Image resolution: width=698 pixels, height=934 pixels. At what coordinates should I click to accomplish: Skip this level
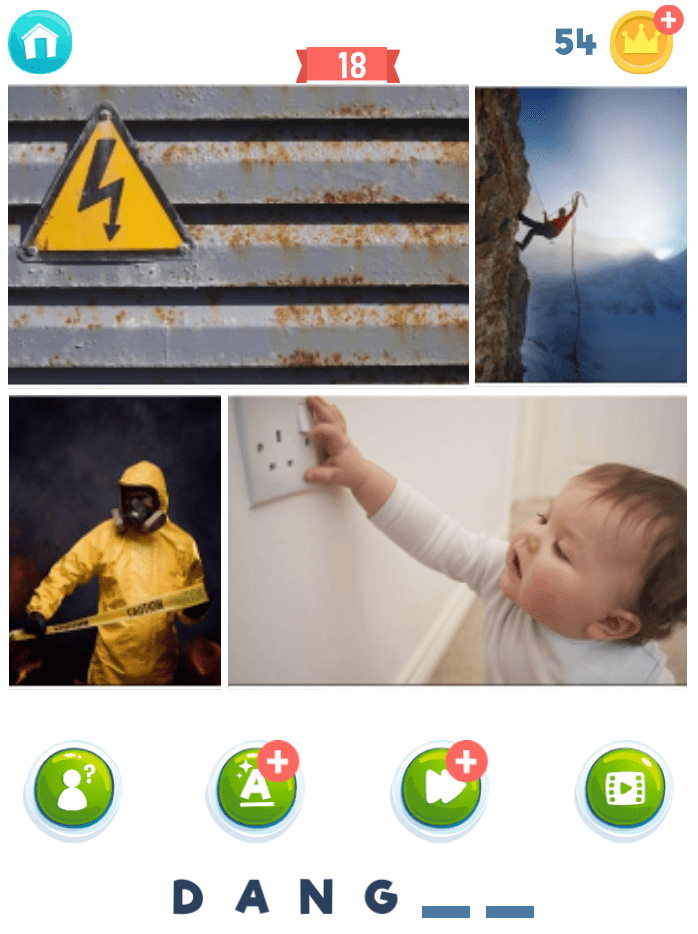click(440, 790)
